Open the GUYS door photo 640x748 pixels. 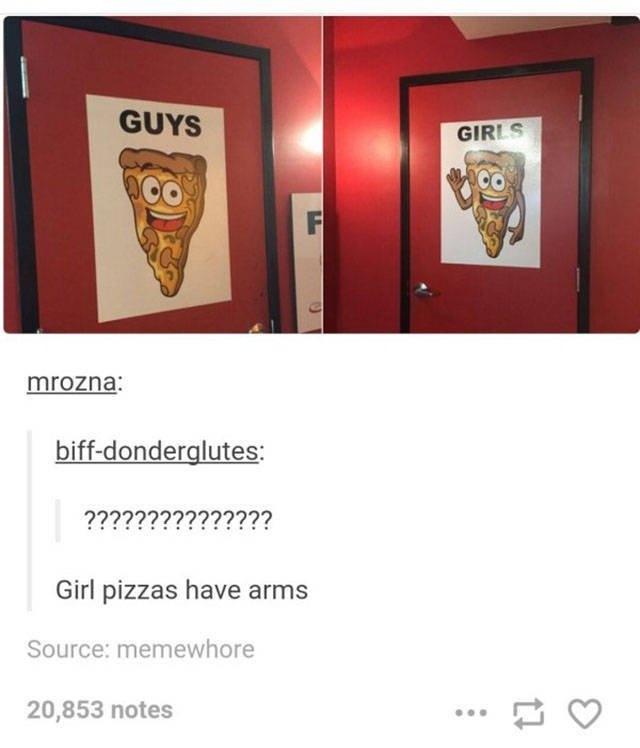[162, 175]
